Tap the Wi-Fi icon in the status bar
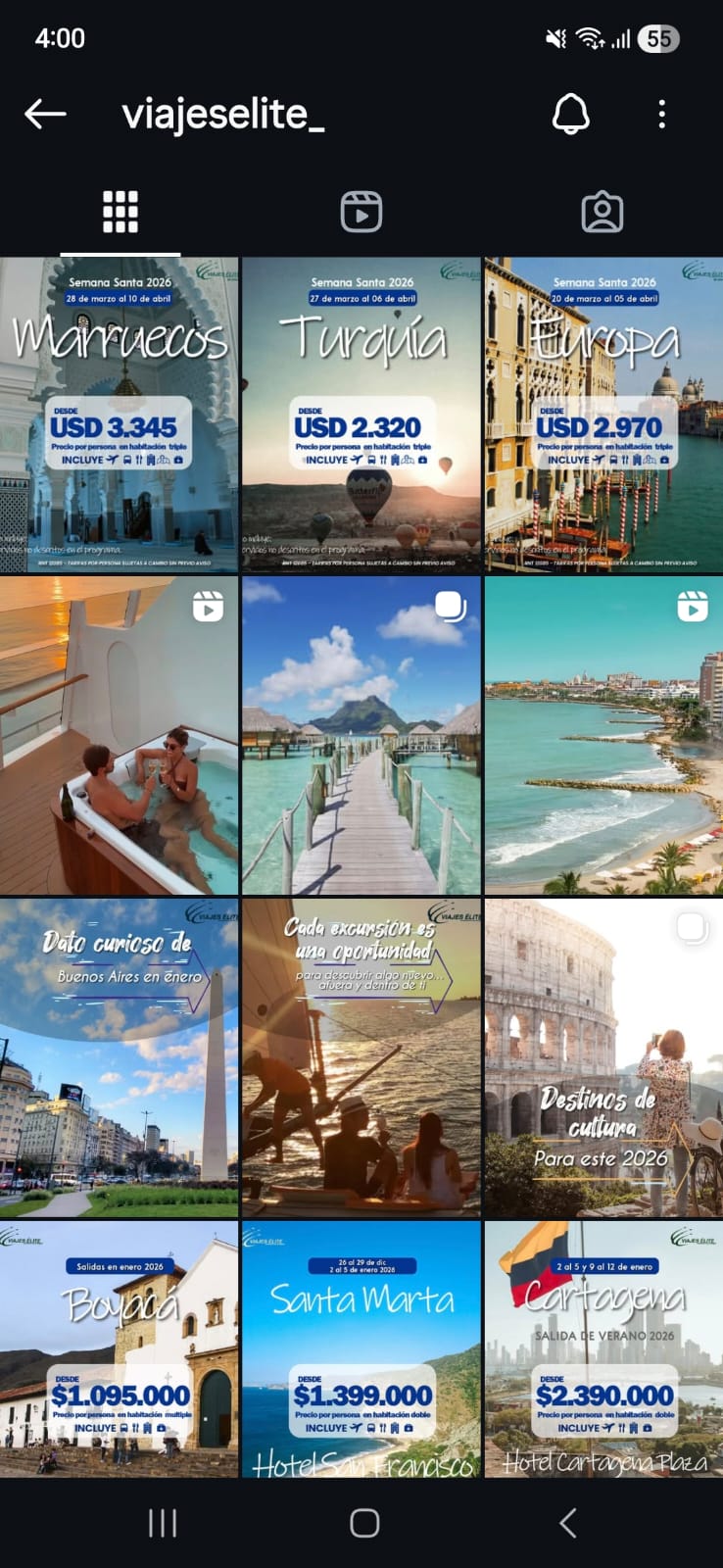 pos(588,38)
